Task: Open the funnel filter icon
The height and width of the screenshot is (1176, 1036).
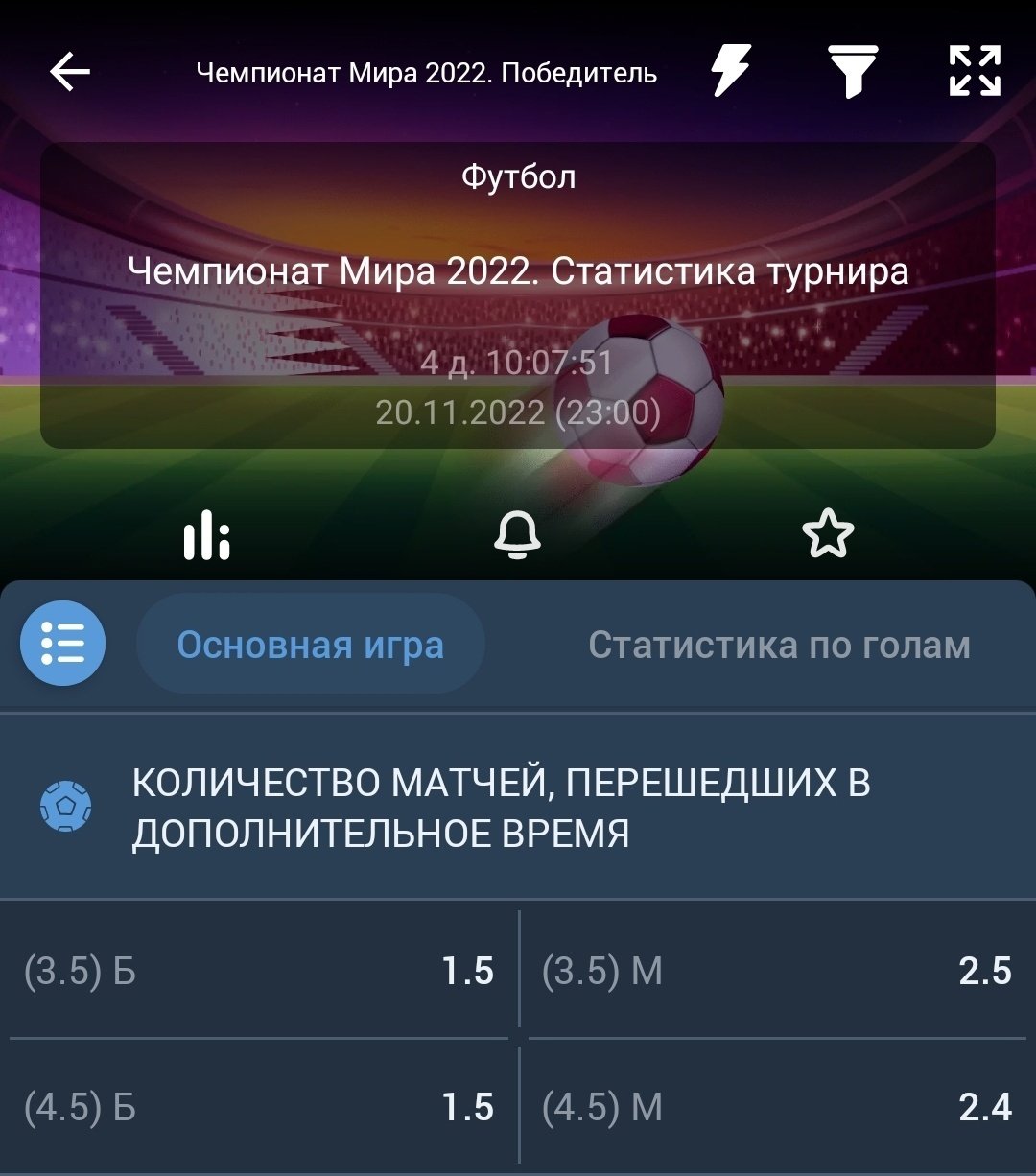Action: [853, 71]
